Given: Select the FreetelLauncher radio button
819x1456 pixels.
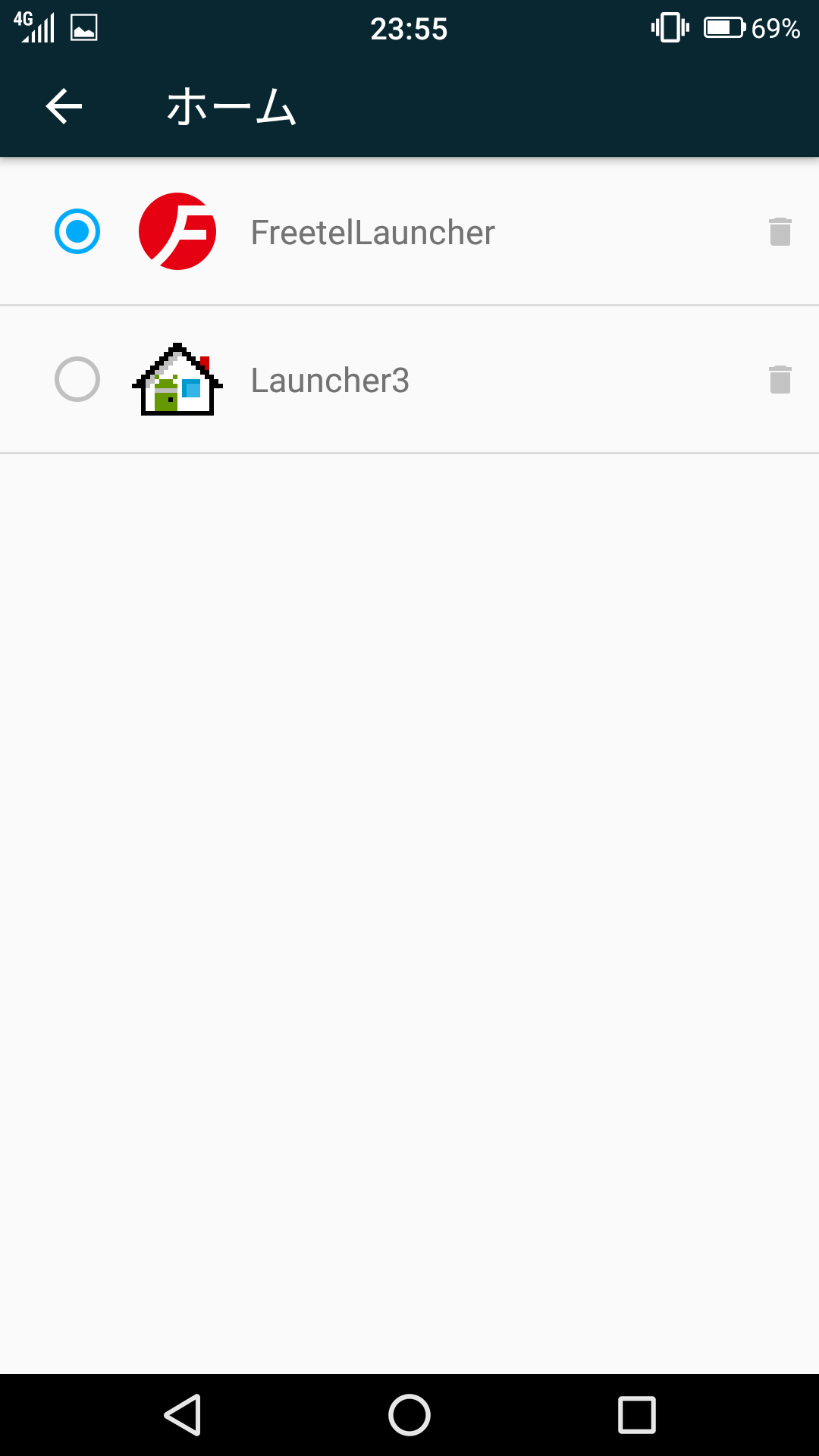Looking at the screenshot, I should click(x=77, y=231).
